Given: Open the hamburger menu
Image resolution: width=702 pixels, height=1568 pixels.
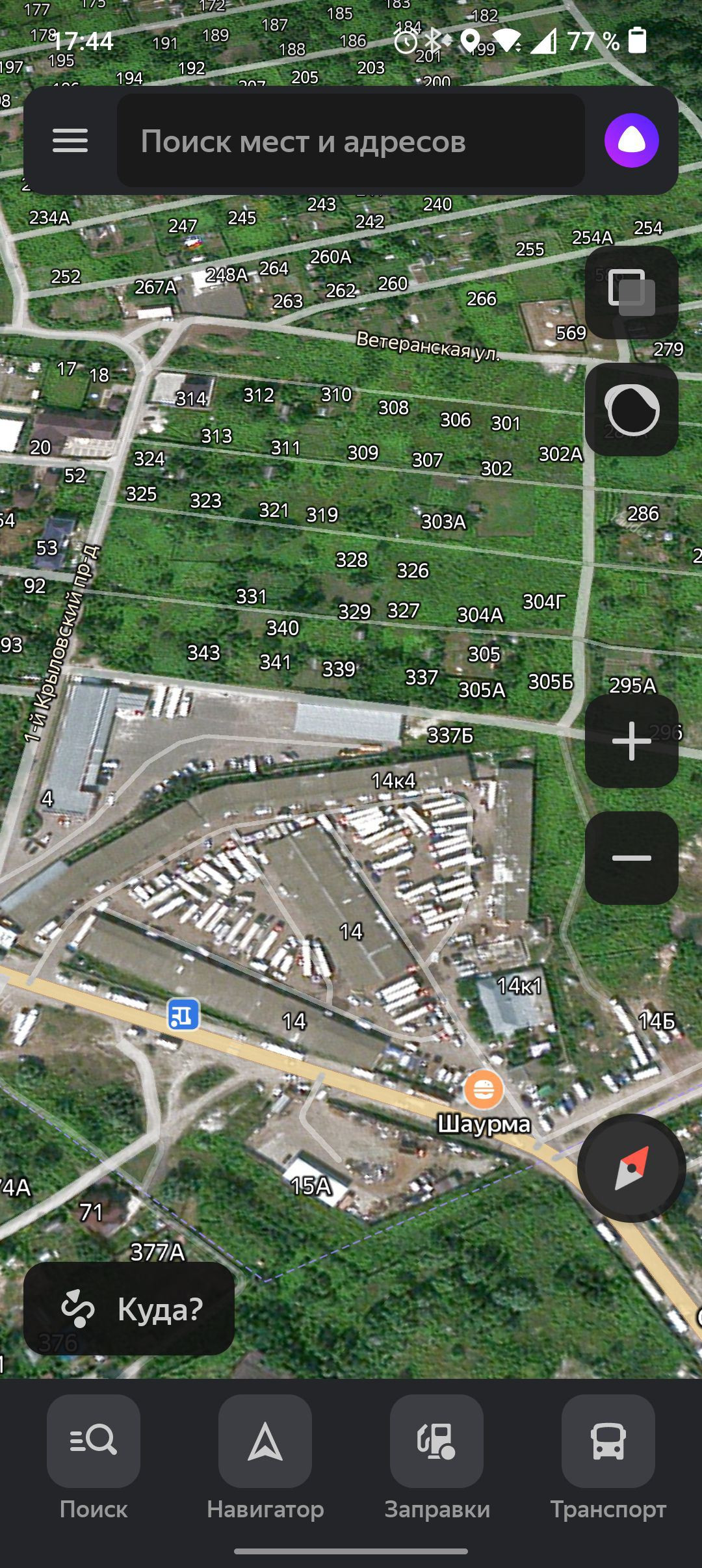Looking at the screenshot, I should point(70,140).
